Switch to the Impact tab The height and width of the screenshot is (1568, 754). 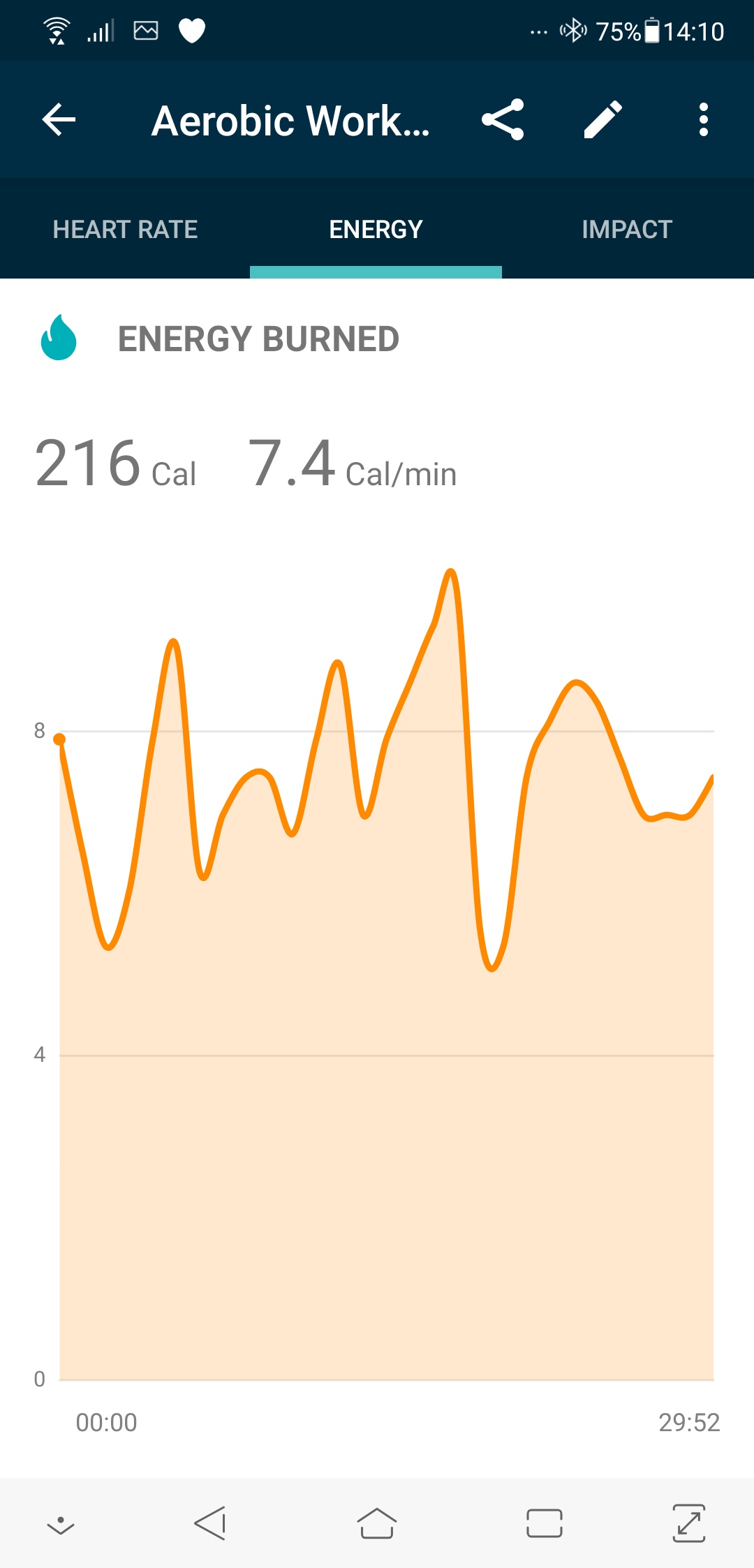(x=626, y=229)
